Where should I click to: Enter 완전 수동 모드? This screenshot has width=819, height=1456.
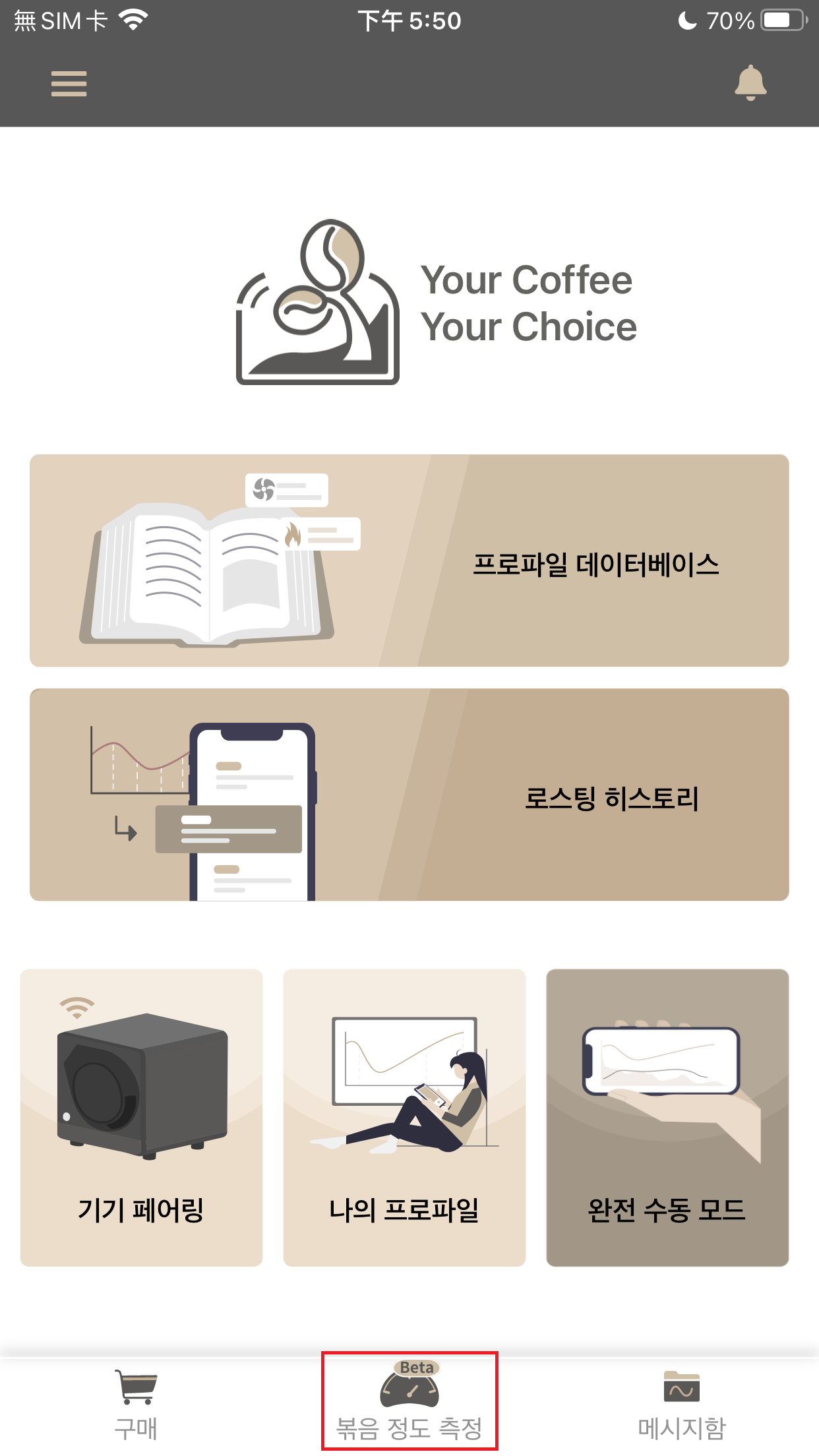[667, 1117]
